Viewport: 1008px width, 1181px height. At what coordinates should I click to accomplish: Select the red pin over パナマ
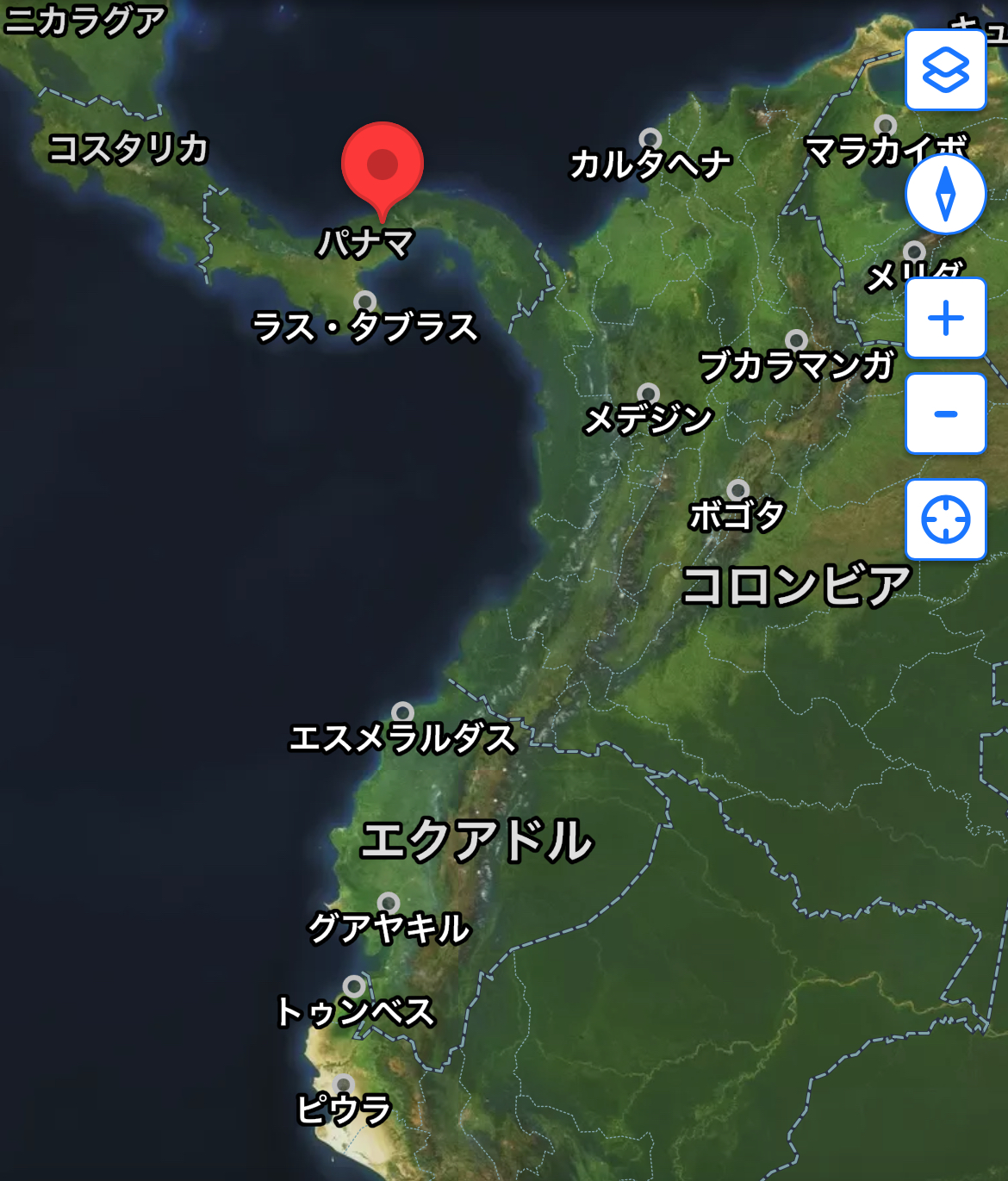[x=382, y=165]
